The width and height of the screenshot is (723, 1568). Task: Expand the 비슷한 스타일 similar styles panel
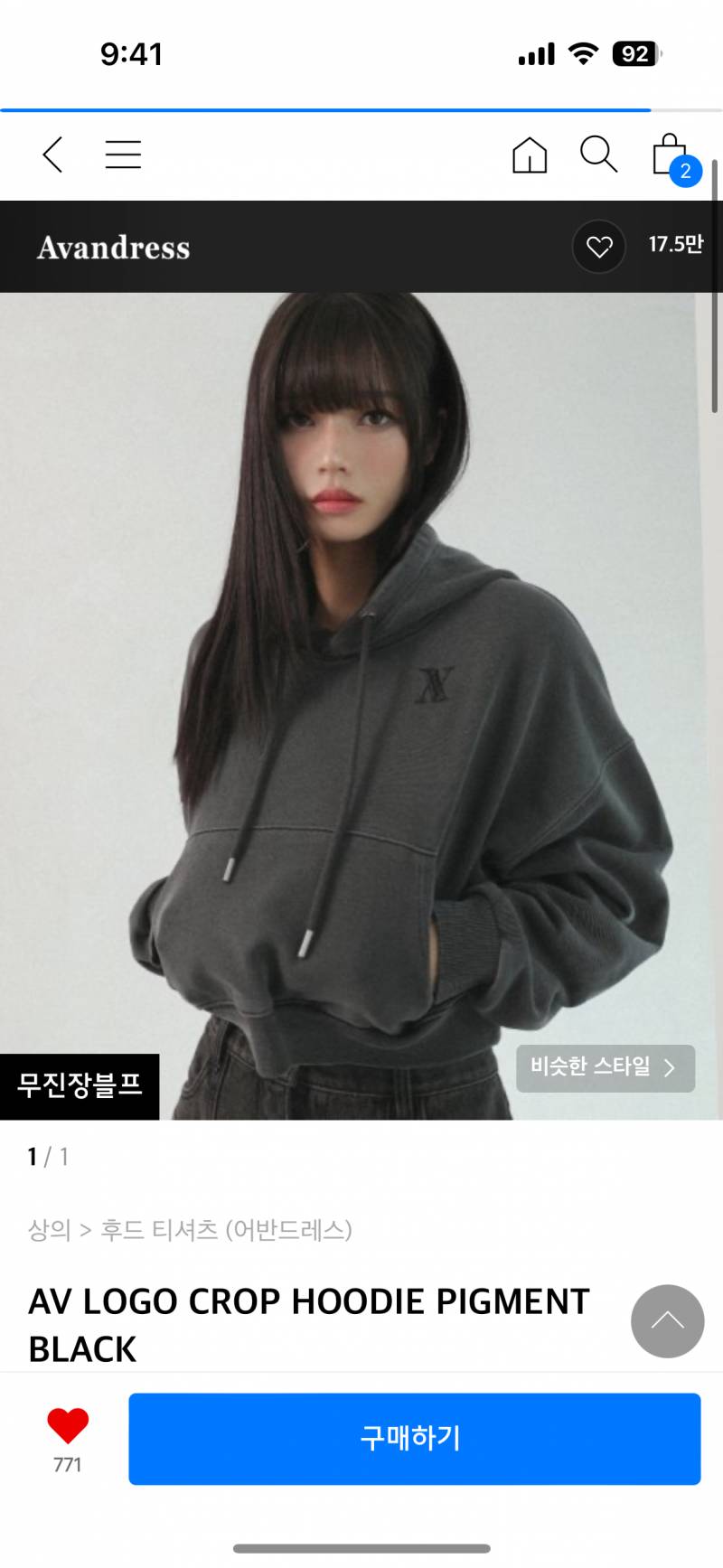click(x=605, y=1067)
